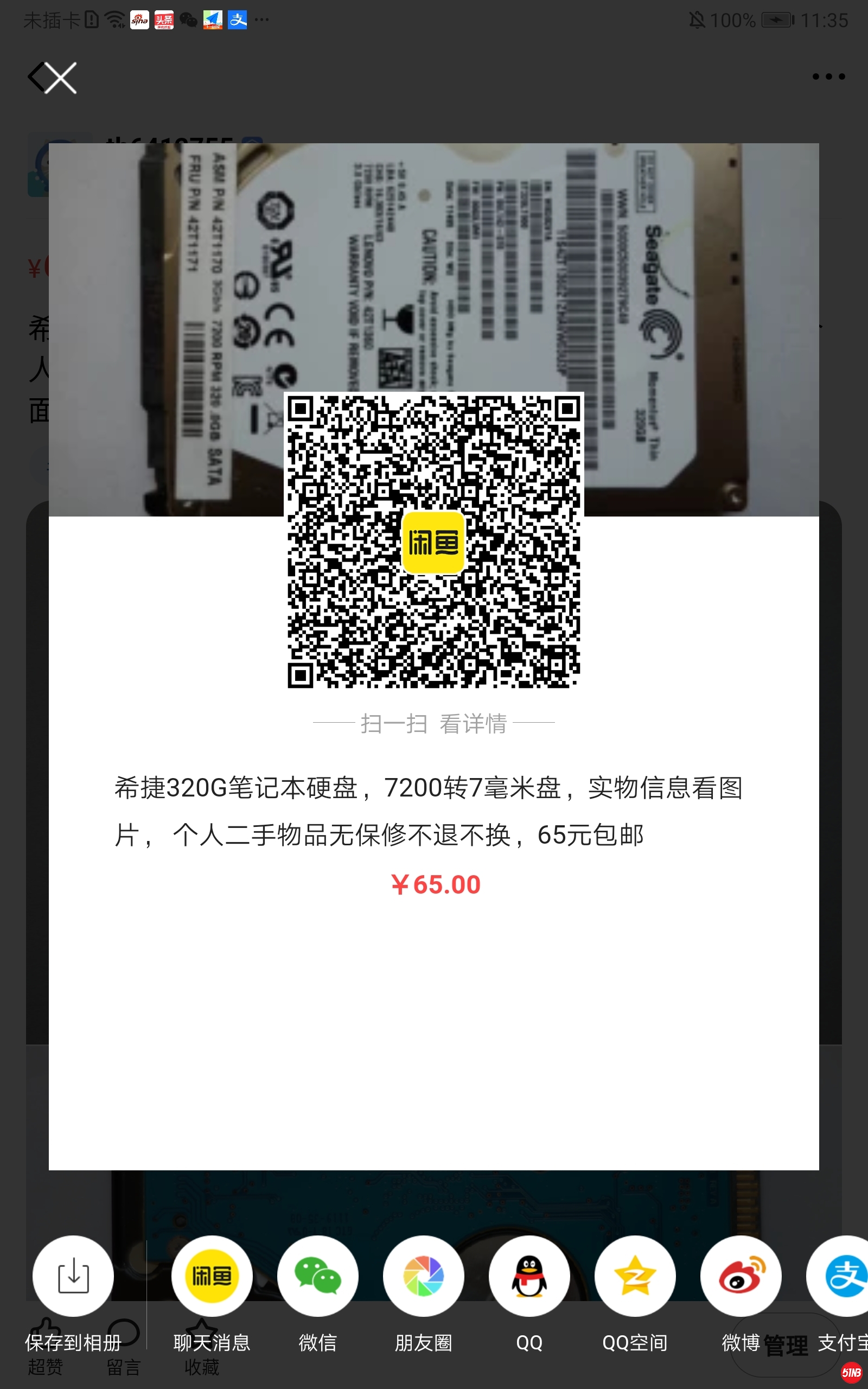Share the listing to WeChat
The height and width of the screenshot is (1389, 868).
pyautogui.click(x=317, y=1276)
